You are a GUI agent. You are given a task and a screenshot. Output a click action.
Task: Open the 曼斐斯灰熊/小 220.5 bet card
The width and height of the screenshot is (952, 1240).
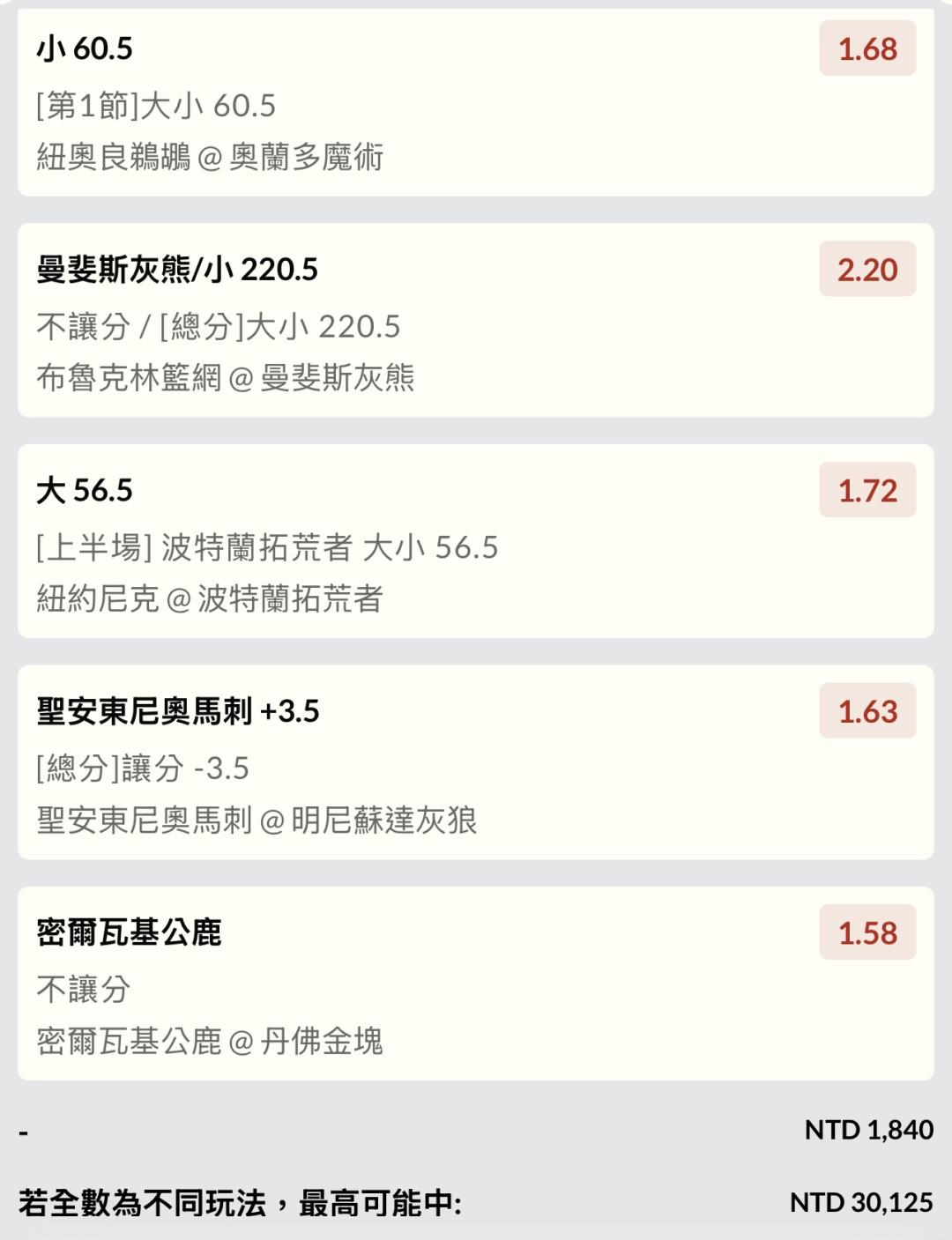(x=475, y=321)
